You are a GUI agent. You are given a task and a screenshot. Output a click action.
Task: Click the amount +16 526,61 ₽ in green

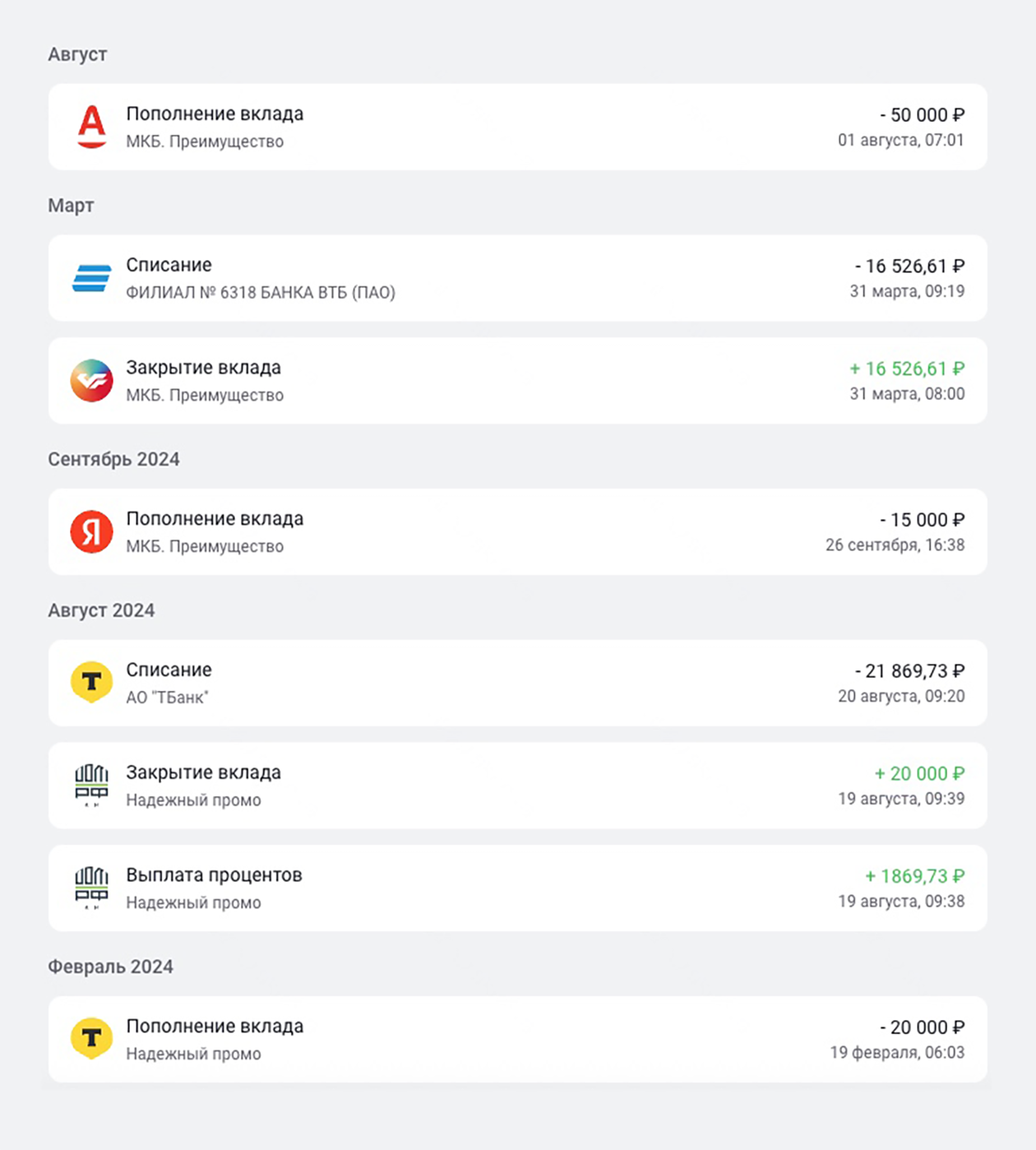coord(908,369)
